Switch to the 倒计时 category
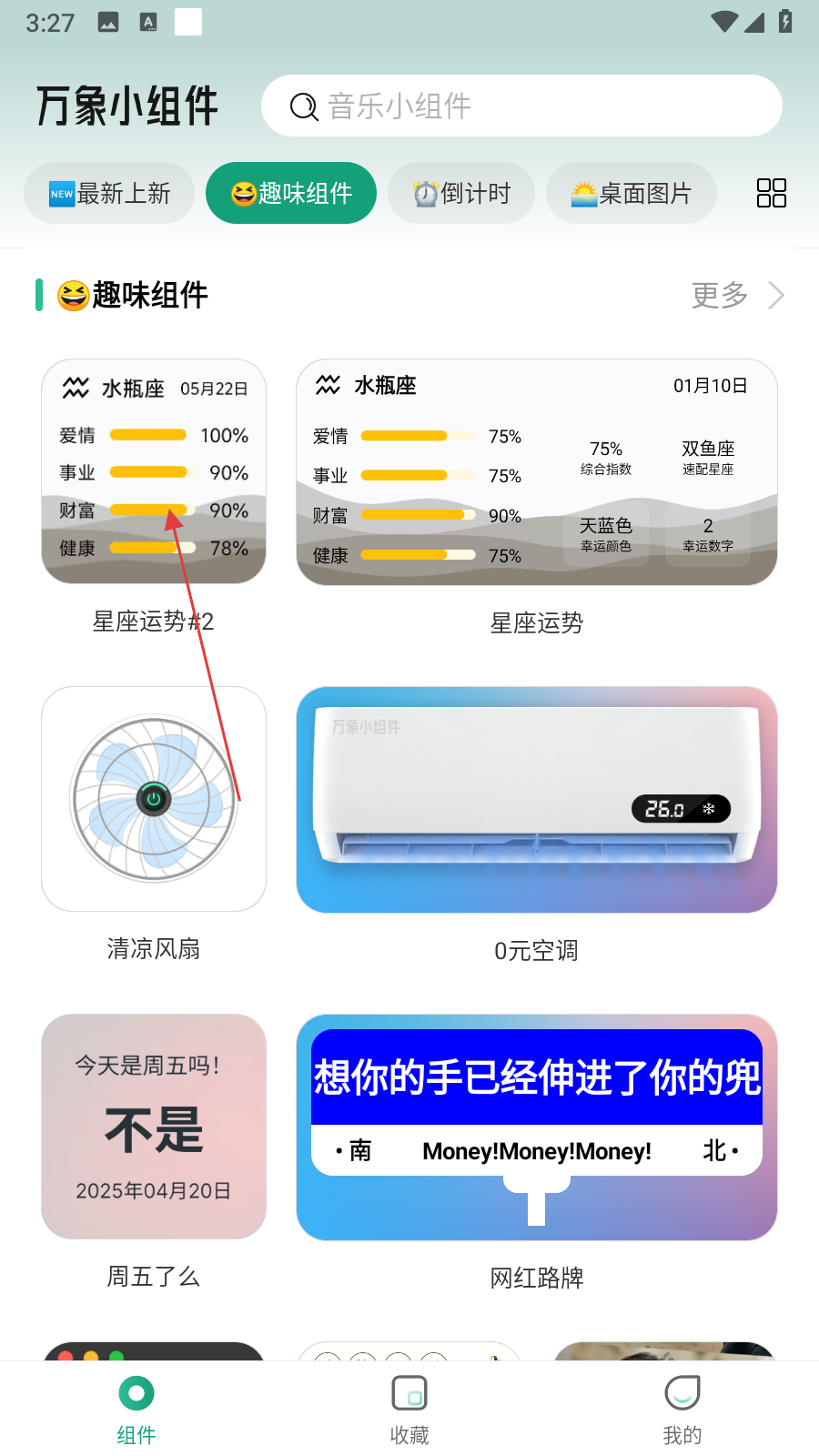The height and width of the screenshot is (1456, 819). pos(461,193)
